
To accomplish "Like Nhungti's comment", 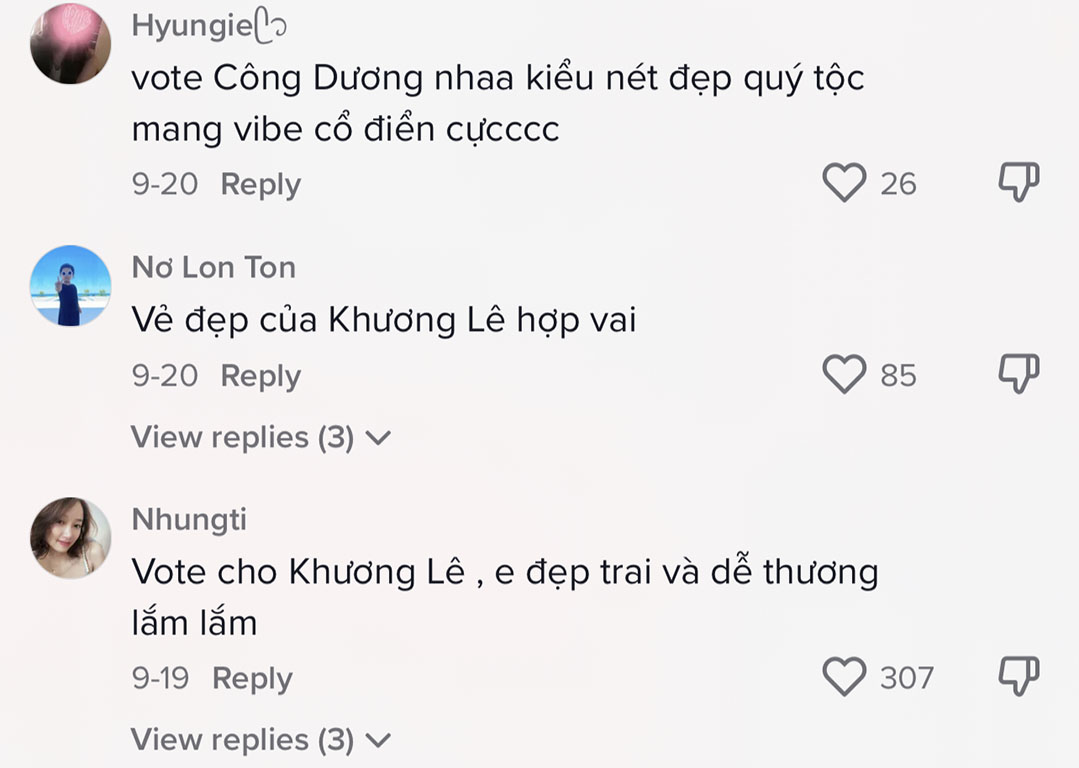I will tap(844, 678).
